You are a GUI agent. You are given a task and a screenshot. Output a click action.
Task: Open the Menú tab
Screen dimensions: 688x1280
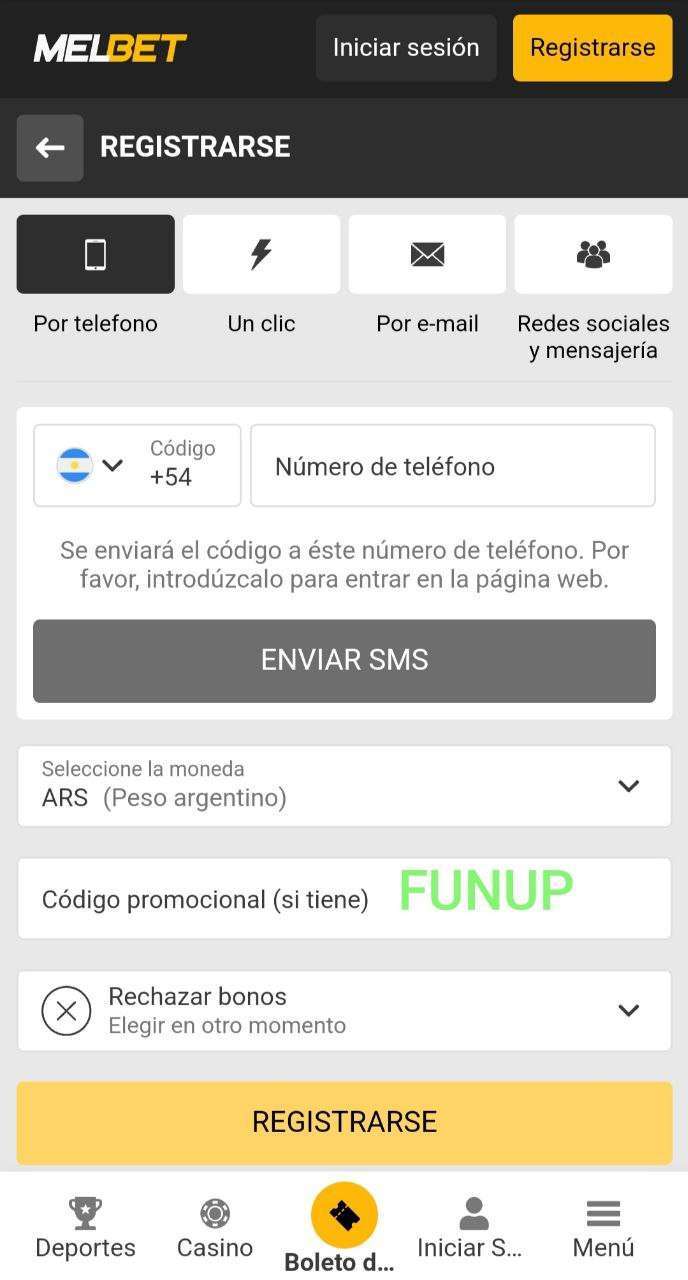[x=603, y=1228]
